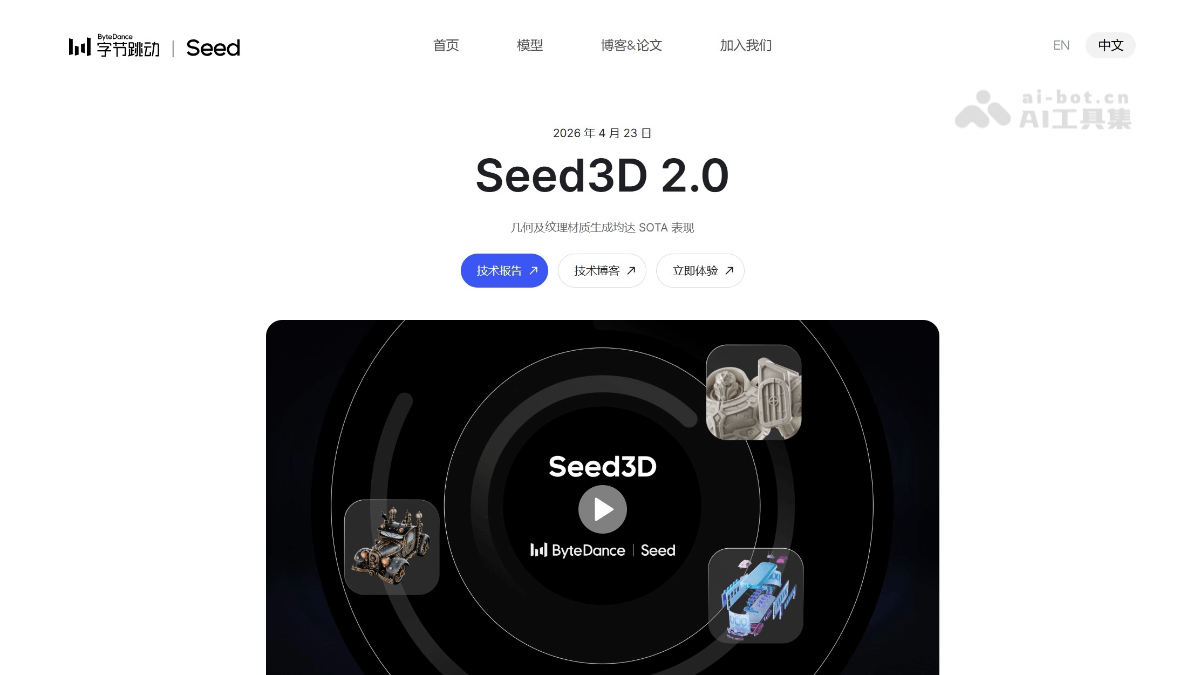Viewport: 1200px width, 675px height.
Task: Visit the 加入我们 page
Action: point(745,45)
